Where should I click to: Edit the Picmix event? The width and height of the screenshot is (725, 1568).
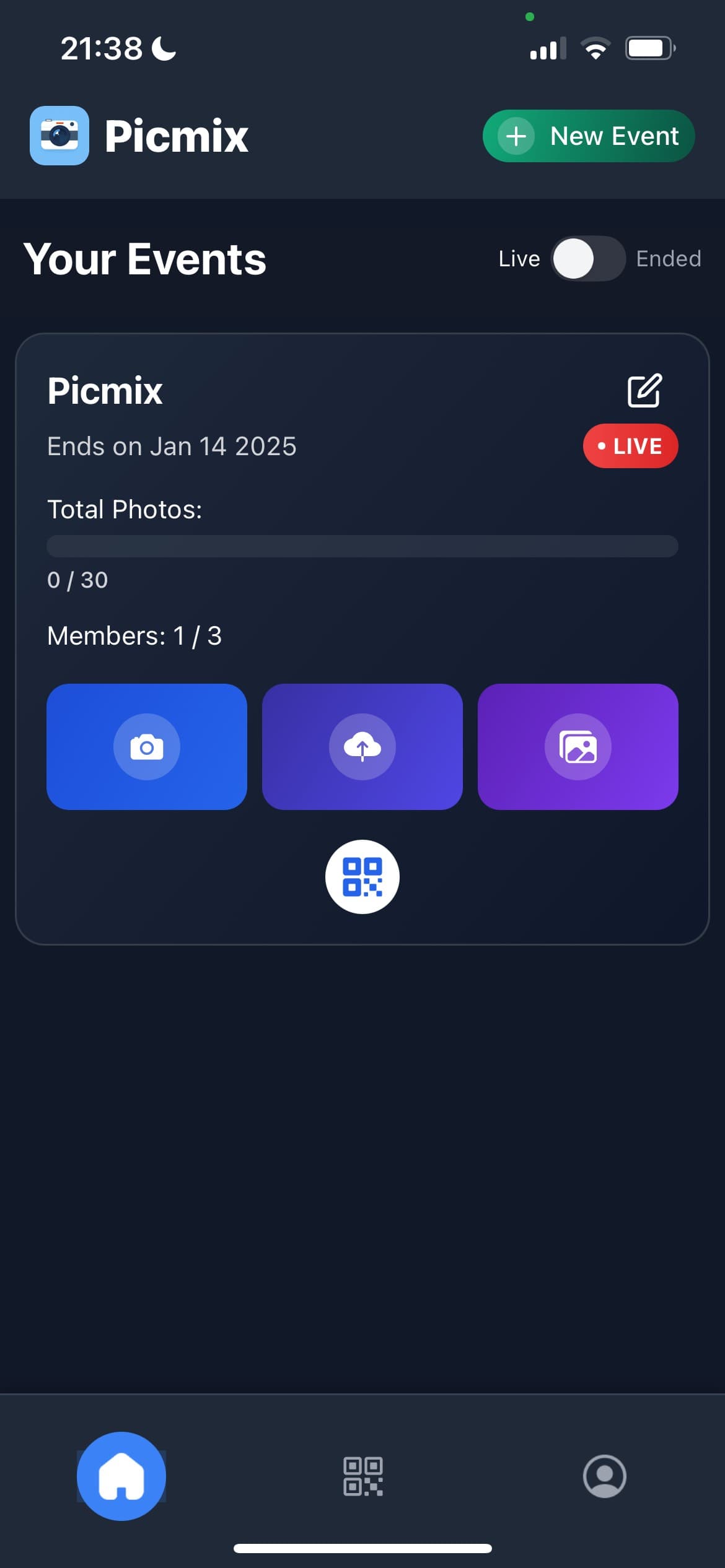[x=644, y=391]
